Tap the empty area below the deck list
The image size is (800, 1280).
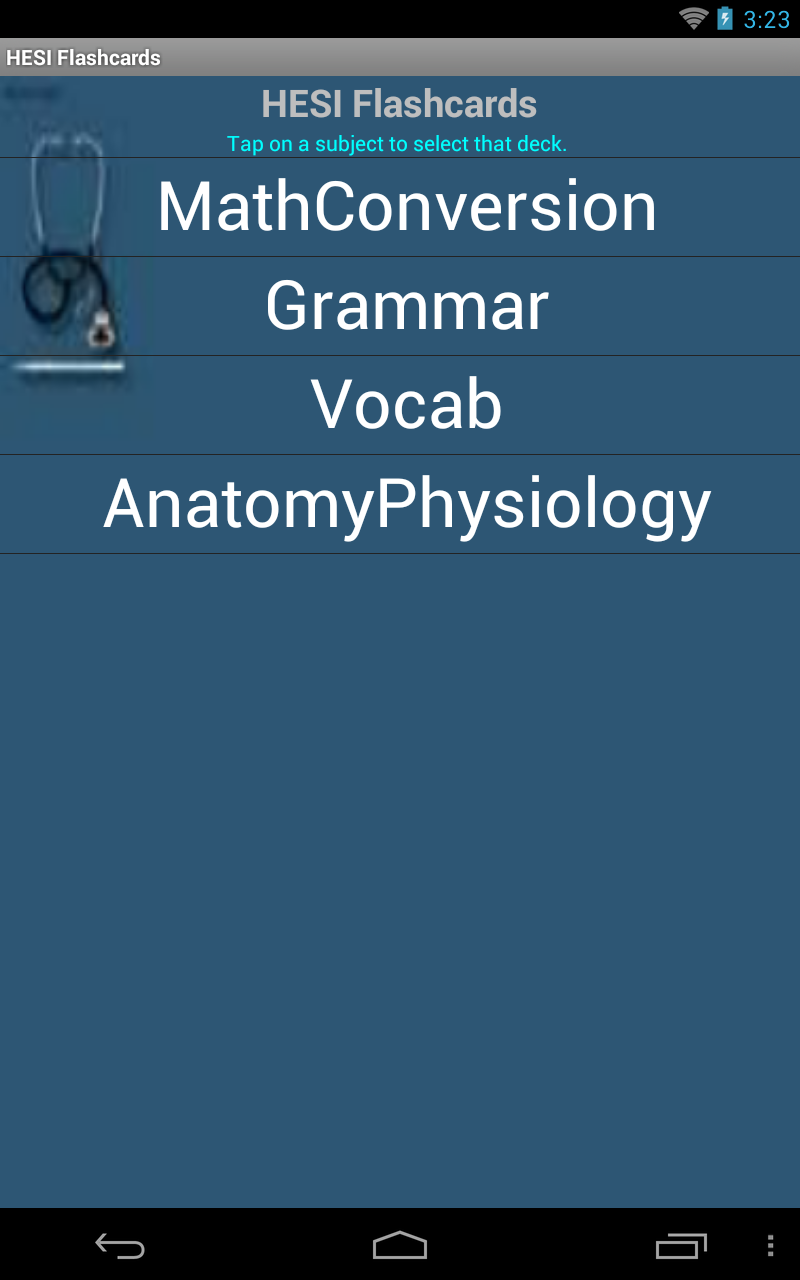(x=400, y=850)
